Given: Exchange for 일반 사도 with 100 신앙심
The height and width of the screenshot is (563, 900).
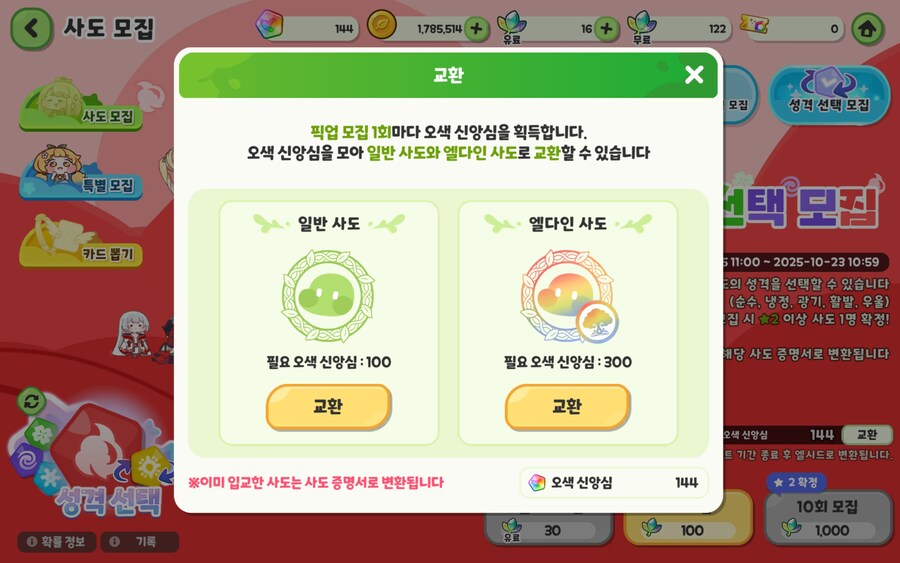Looking at the screenshot, I should point(328,407).
